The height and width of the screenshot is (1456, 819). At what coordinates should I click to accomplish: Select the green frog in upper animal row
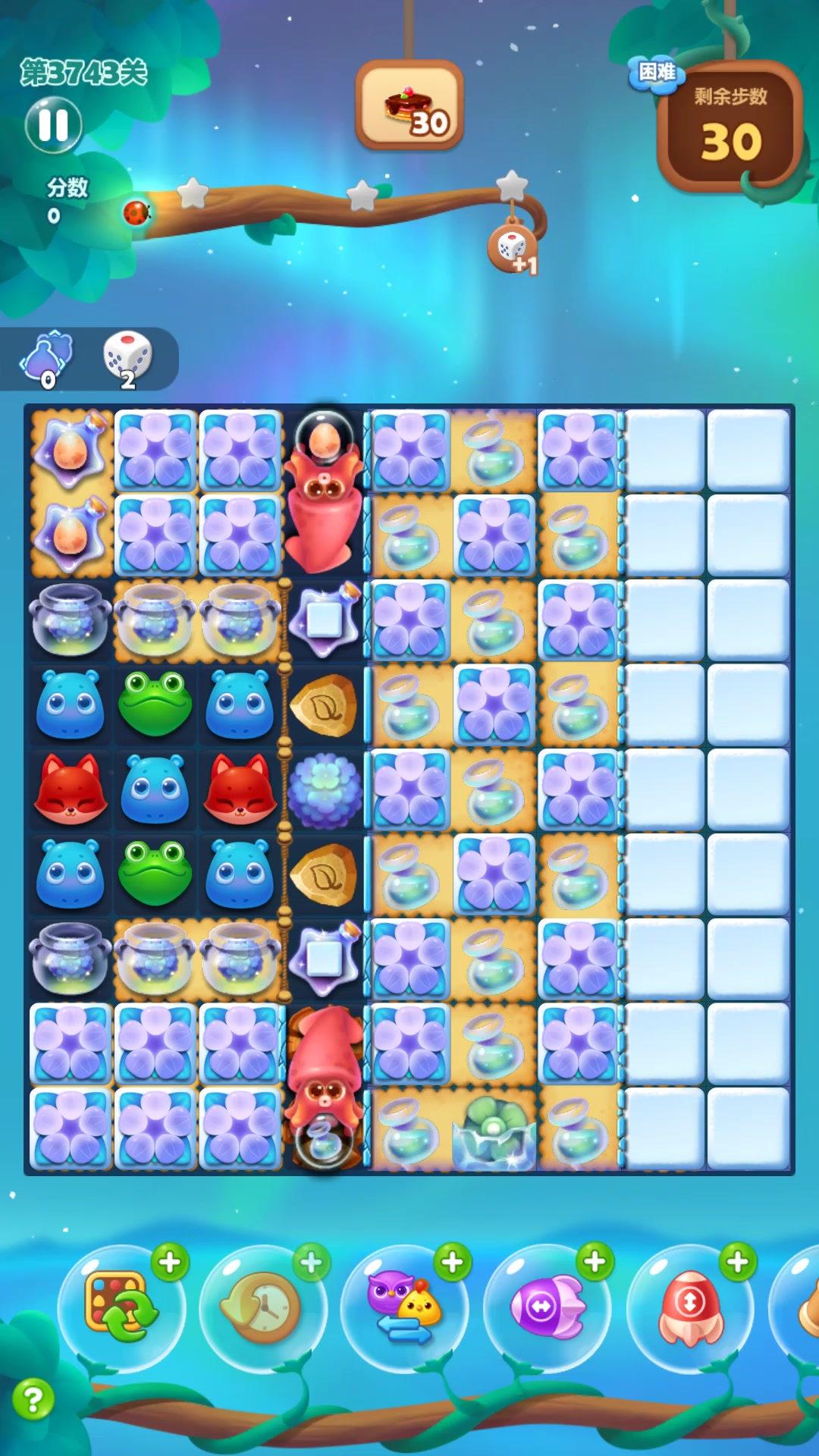coord(155,704)
